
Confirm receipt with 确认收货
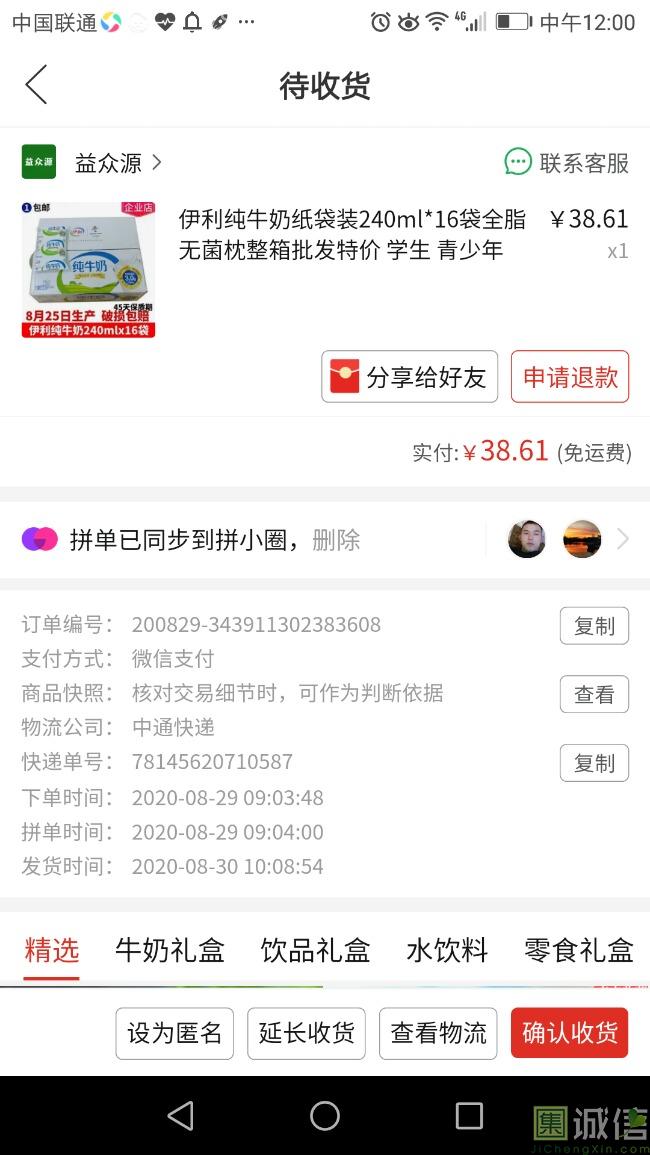click(x=570, y=1033)
